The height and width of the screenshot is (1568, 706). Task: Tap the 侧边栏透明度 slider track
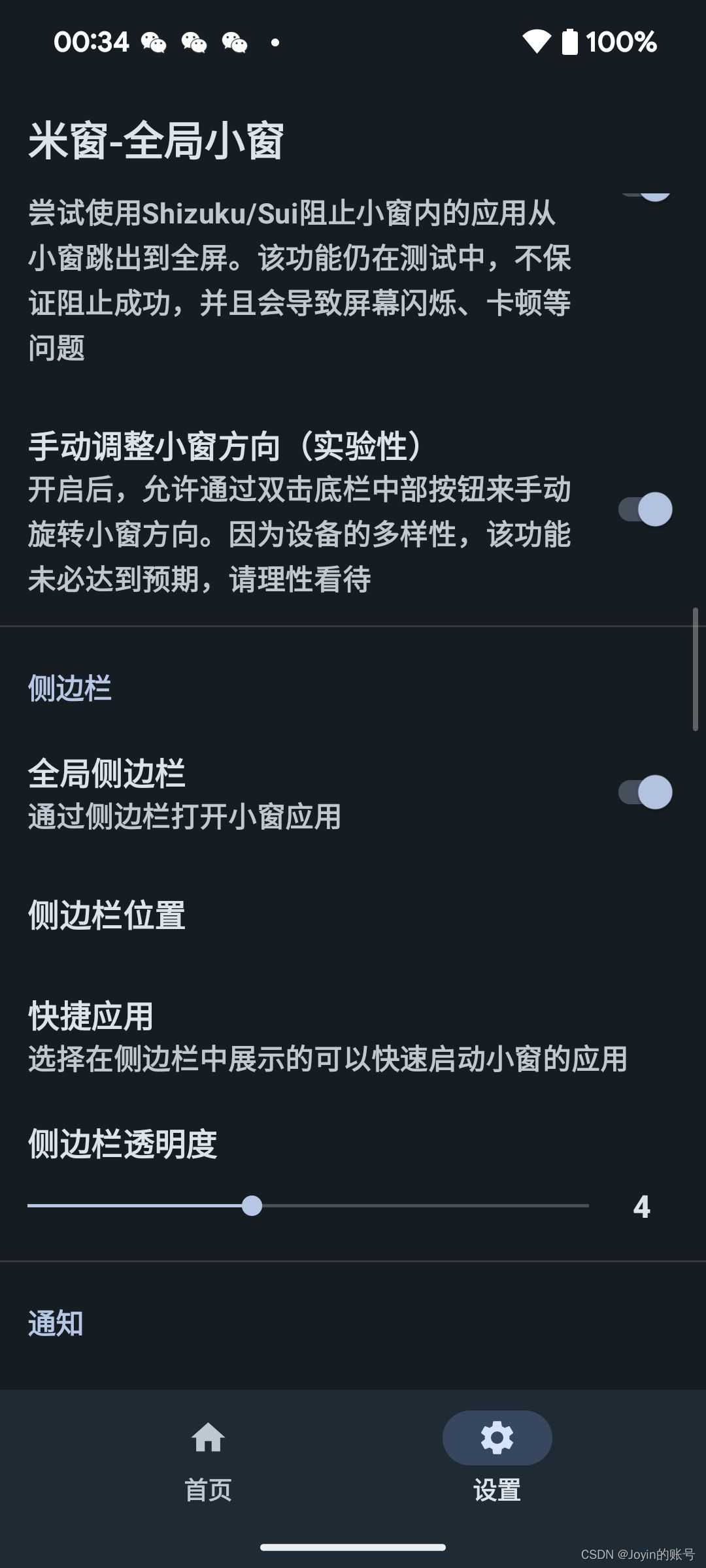coord(308,1205)
